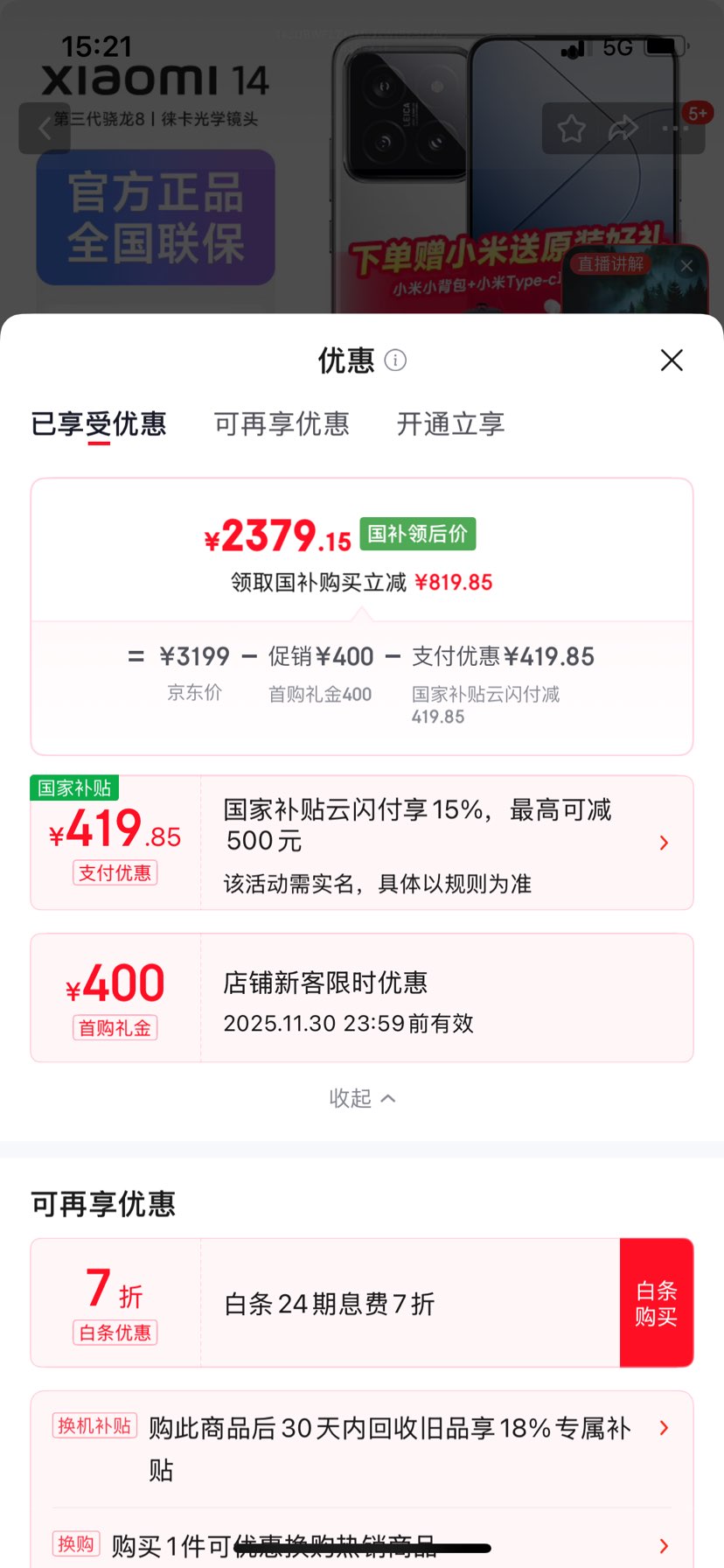
Task: Open the share icon
Action: tap(623, 128)
